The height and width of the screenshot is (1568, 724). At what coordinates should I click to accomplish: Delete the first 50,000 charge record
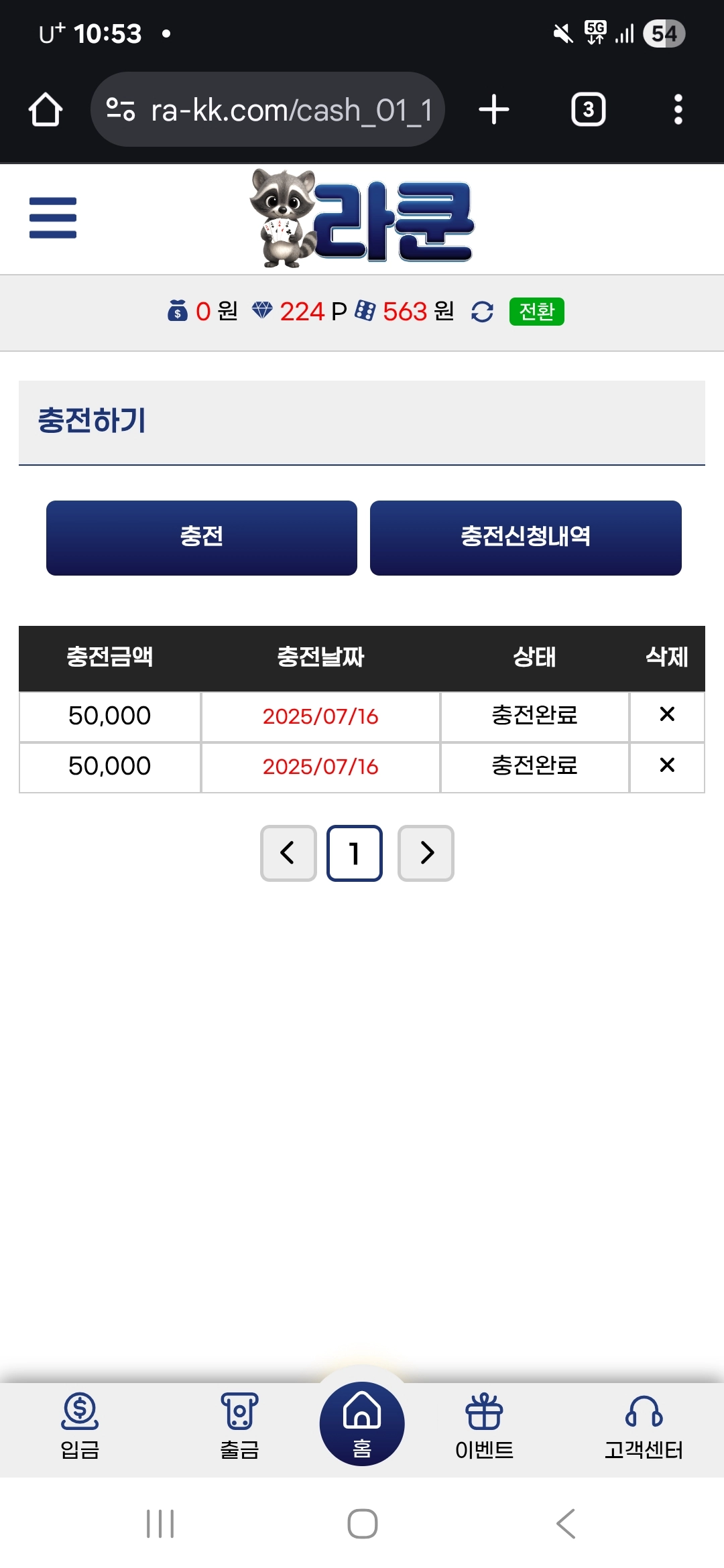pyautogui.click(x=667, y=715)
